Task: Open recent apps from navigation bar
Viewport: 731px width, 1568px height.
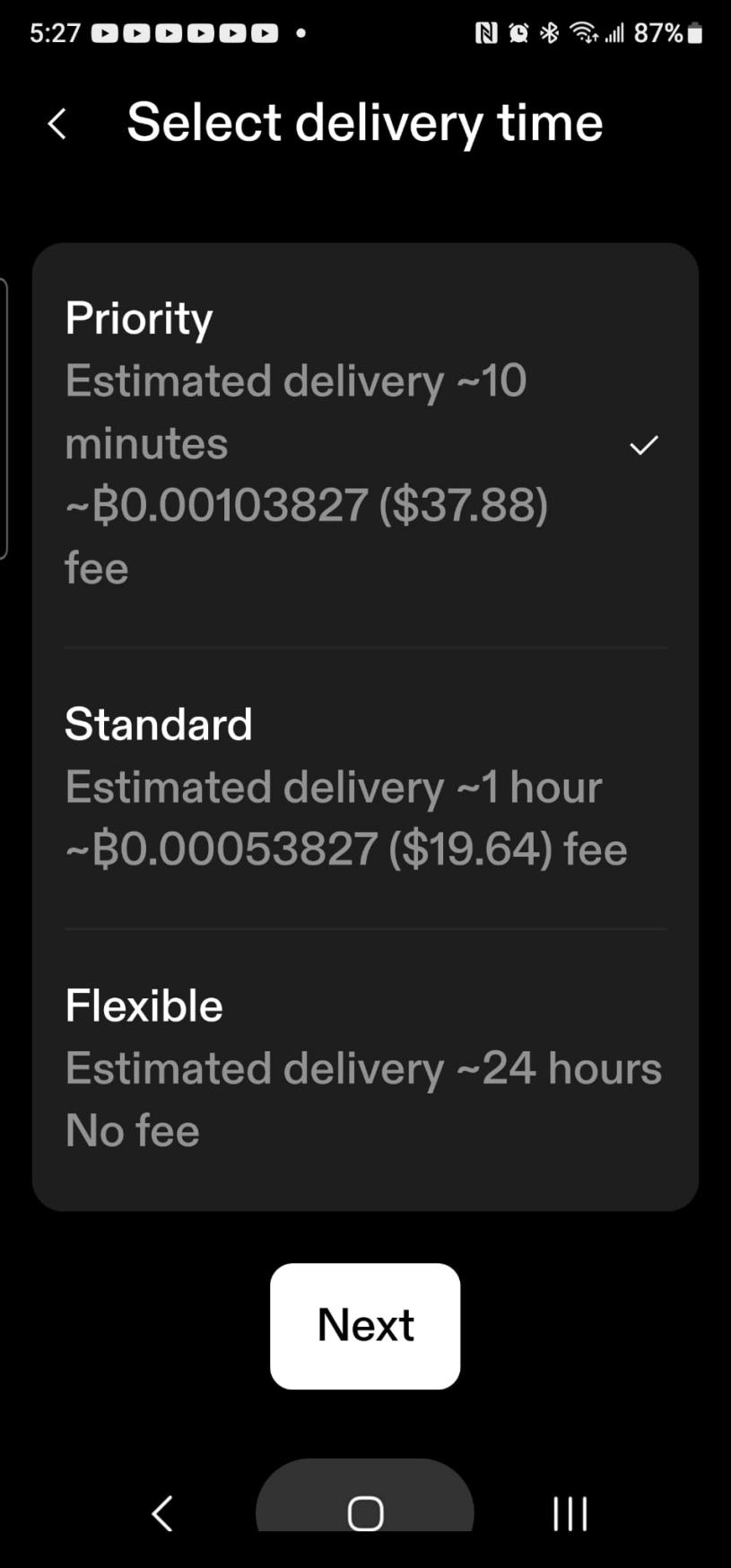Action: [x=570, y=1513]
